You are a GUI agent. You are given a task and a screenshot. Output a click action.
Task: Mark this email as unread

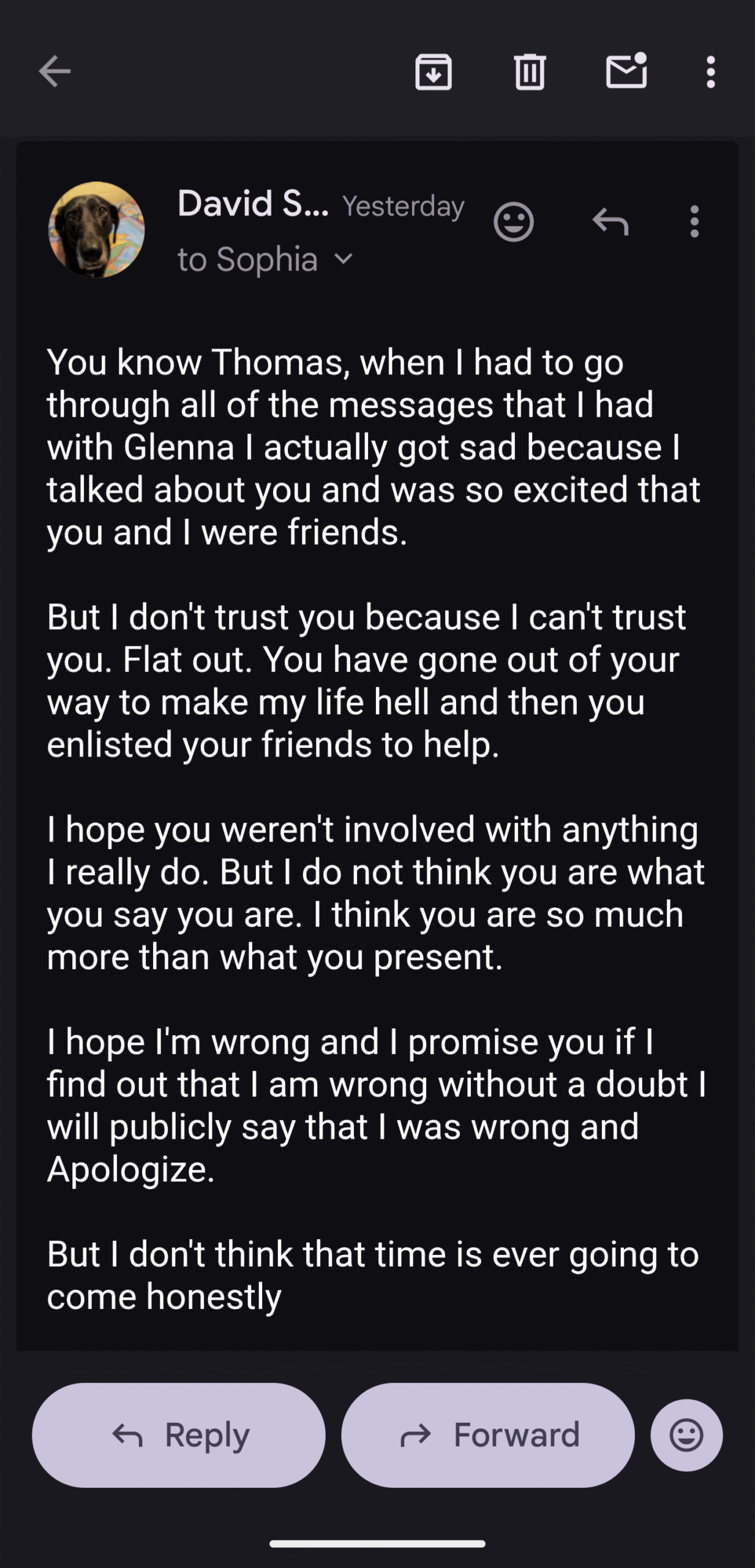tap(626, 72)
